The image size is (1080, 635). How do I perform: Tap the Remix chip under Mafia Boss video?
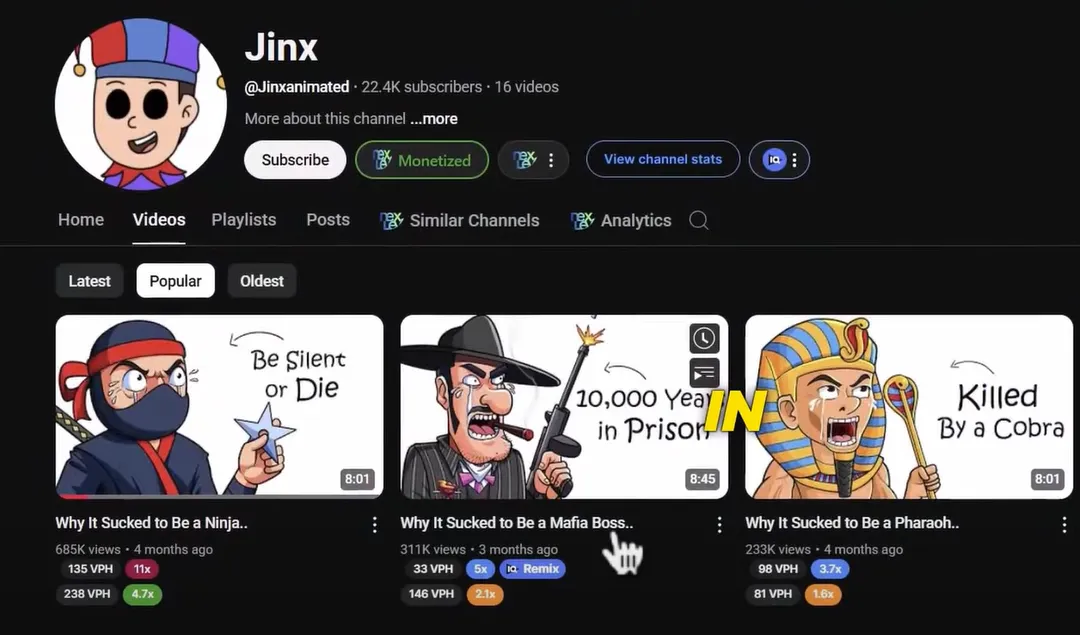(533, 569)
